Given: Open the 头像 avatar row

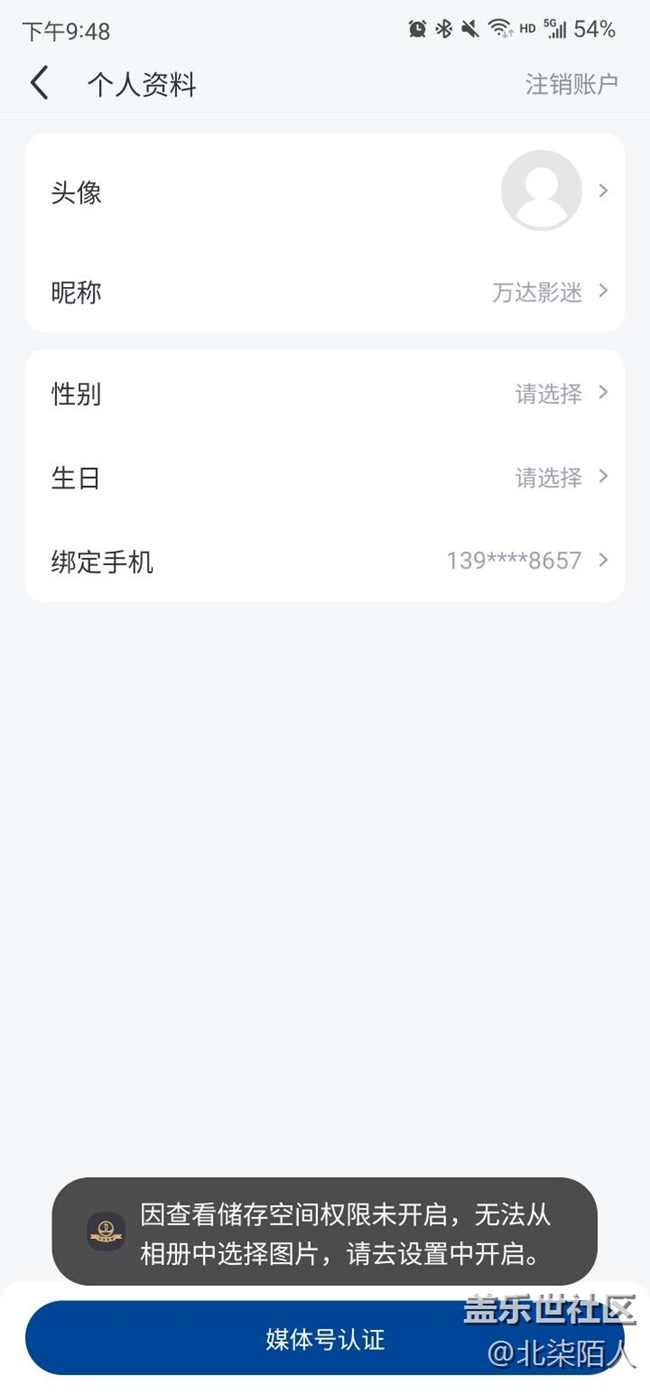Looking at the screenshot, I should coord(325,191).
